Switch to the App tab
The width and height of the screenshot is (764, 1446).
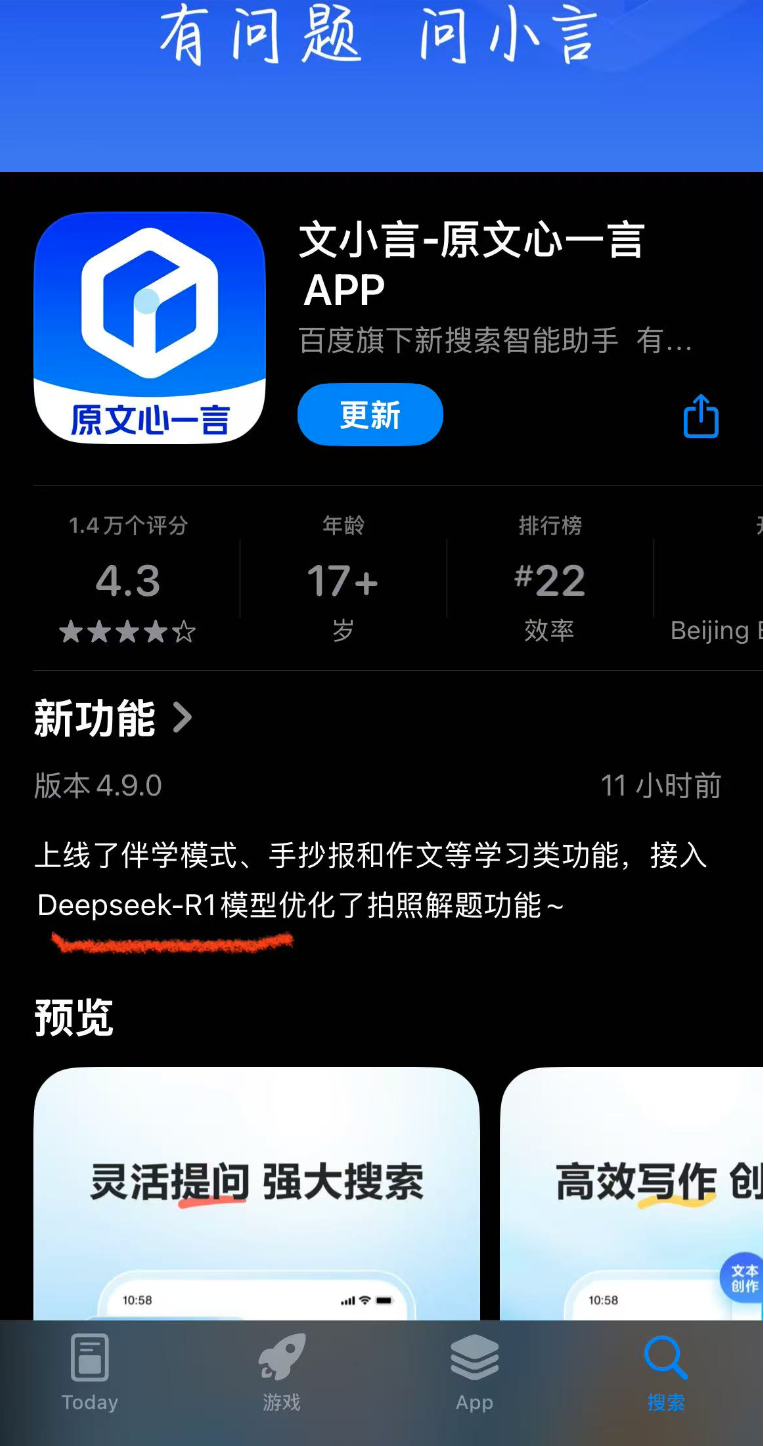pos(474,1374)
